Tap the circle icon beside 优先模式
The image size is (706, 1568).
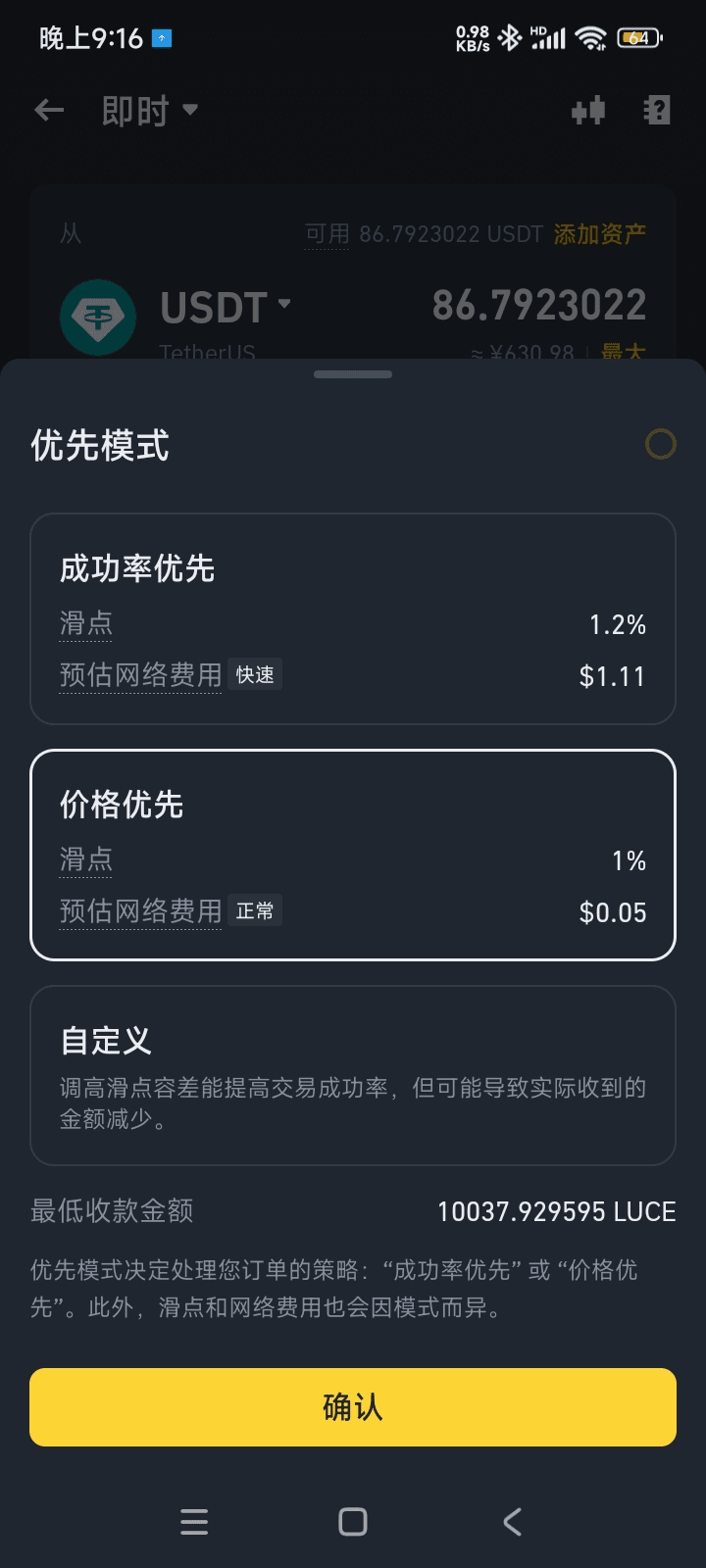pos(661,445)
